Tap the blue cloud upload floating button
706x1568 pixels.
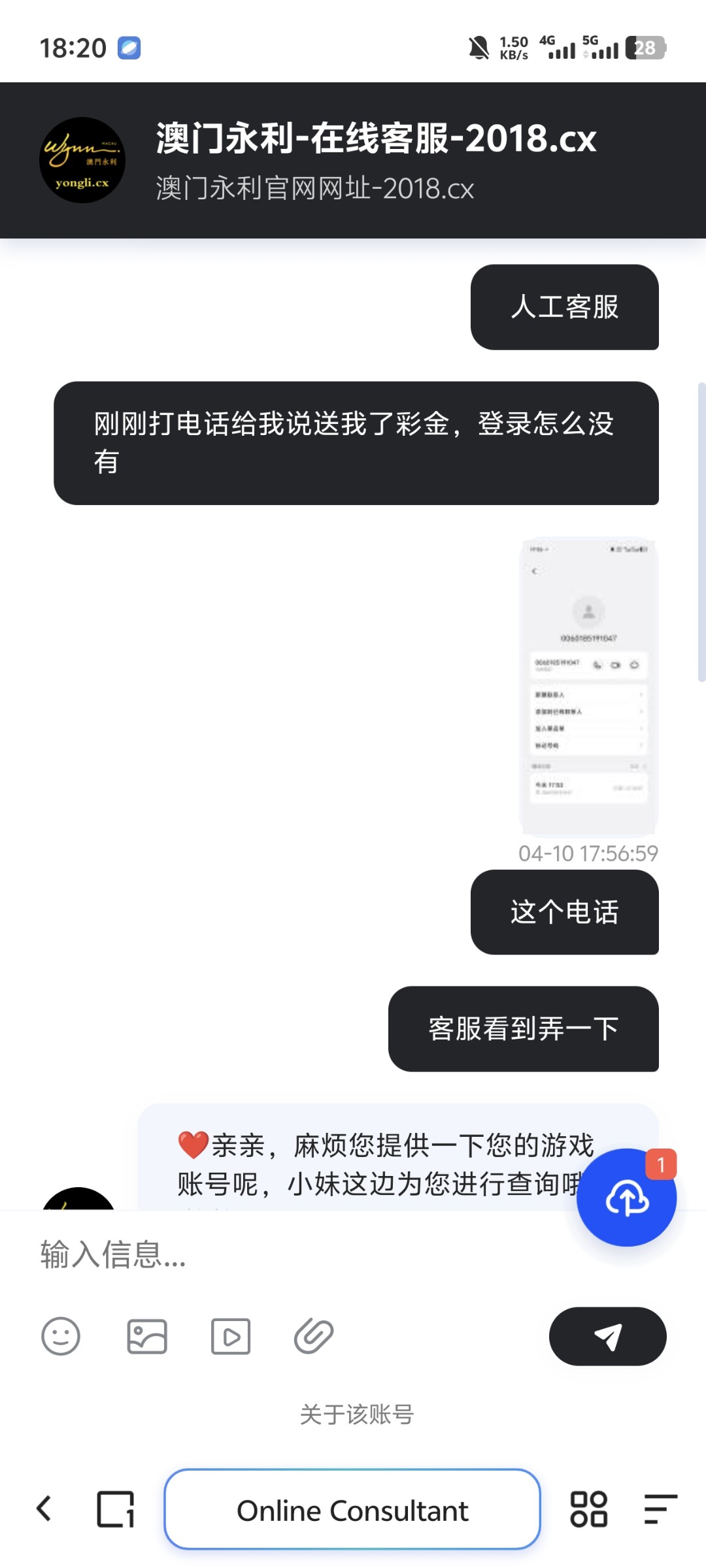point(626,1198)
